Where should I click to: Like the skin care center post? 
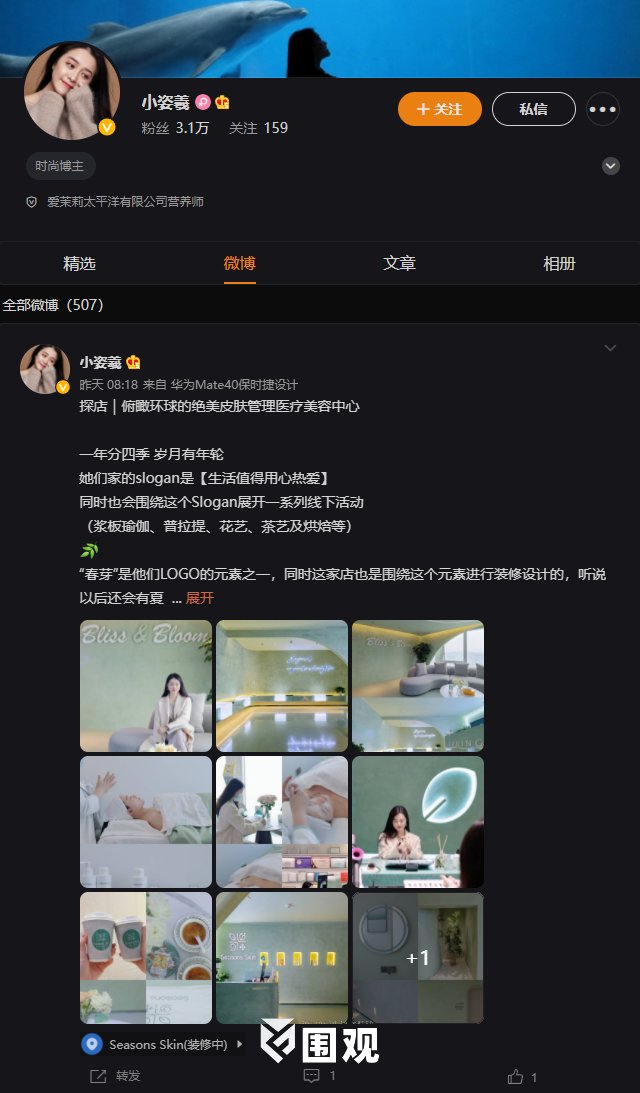[522, 1076]
